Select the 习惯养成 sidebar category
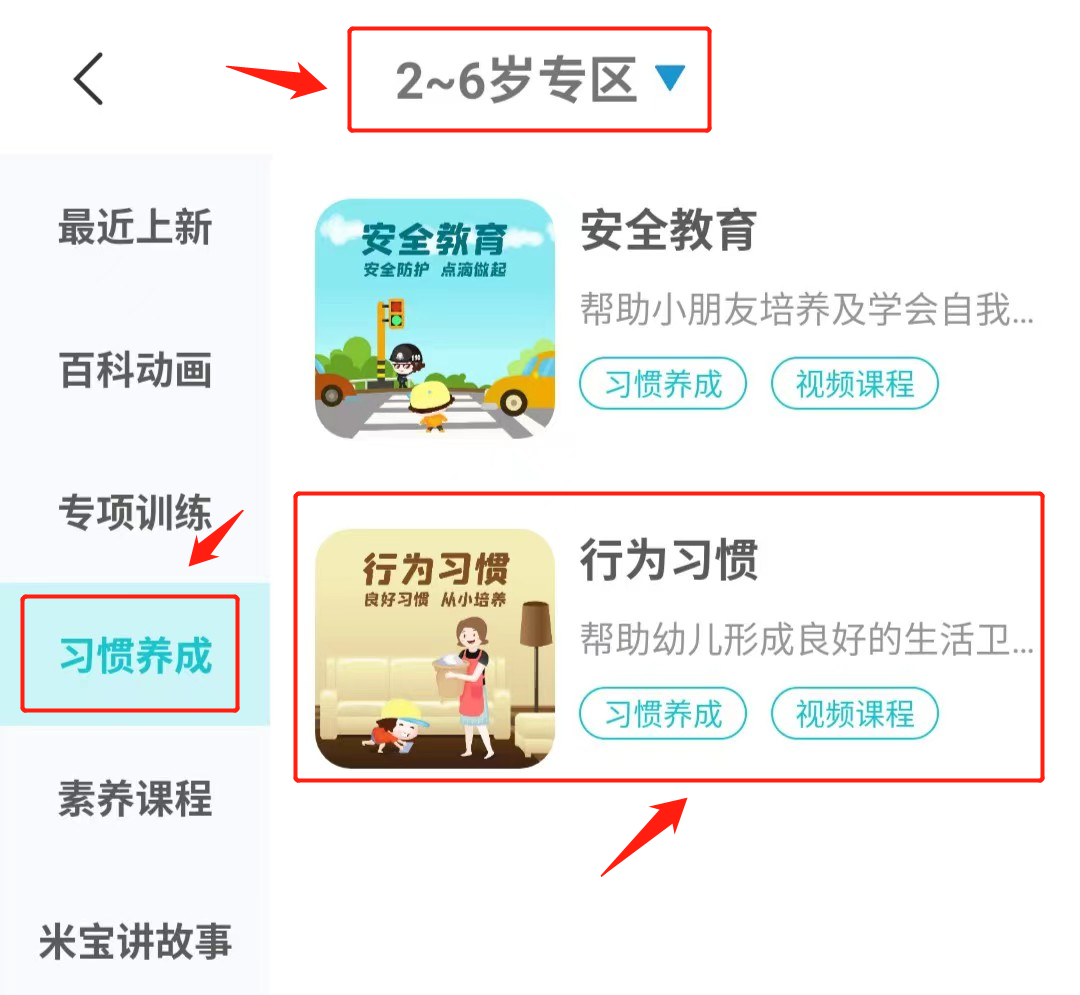This screenshot has height=995, width=1080. pos(135,655)
